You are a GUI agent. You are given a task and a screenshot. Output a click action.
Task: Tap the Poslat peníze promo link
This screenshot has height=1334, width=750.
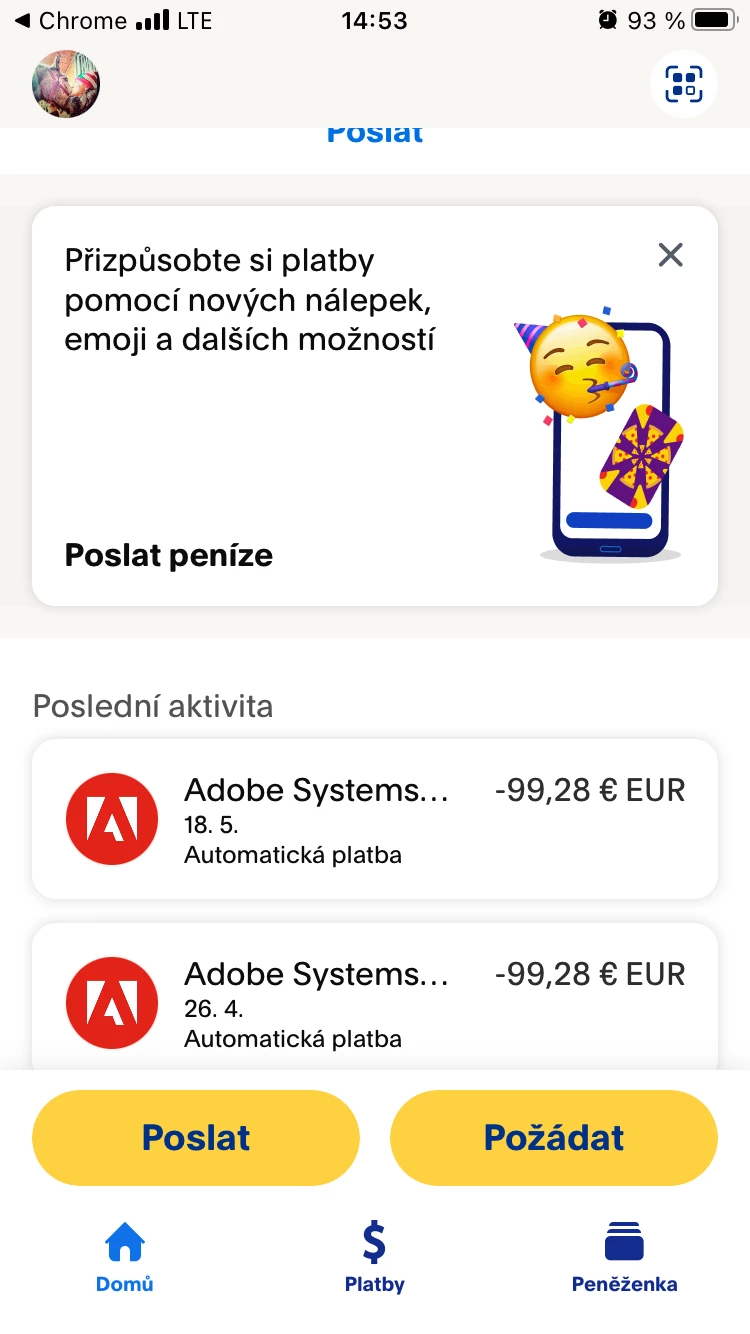[x=169, y=555]
